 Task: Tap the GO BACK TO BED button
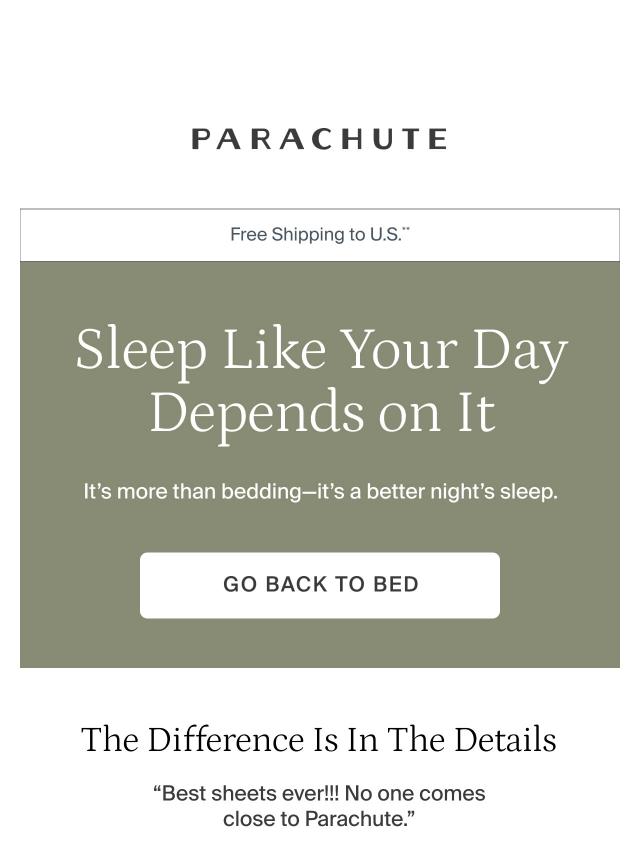tap(320, 585)
